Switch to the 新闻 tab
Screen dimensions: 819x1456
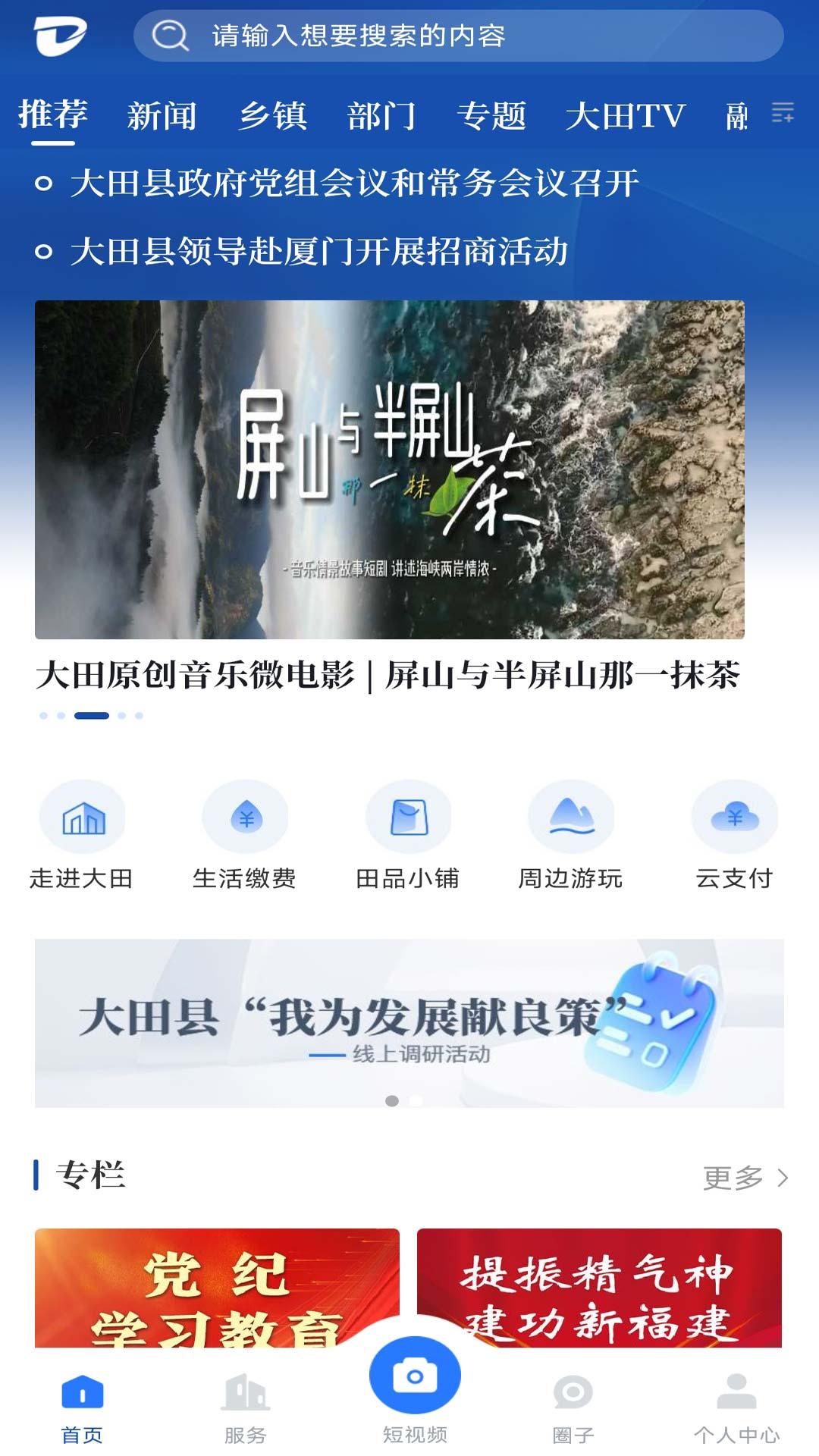(x=162, y=115)
